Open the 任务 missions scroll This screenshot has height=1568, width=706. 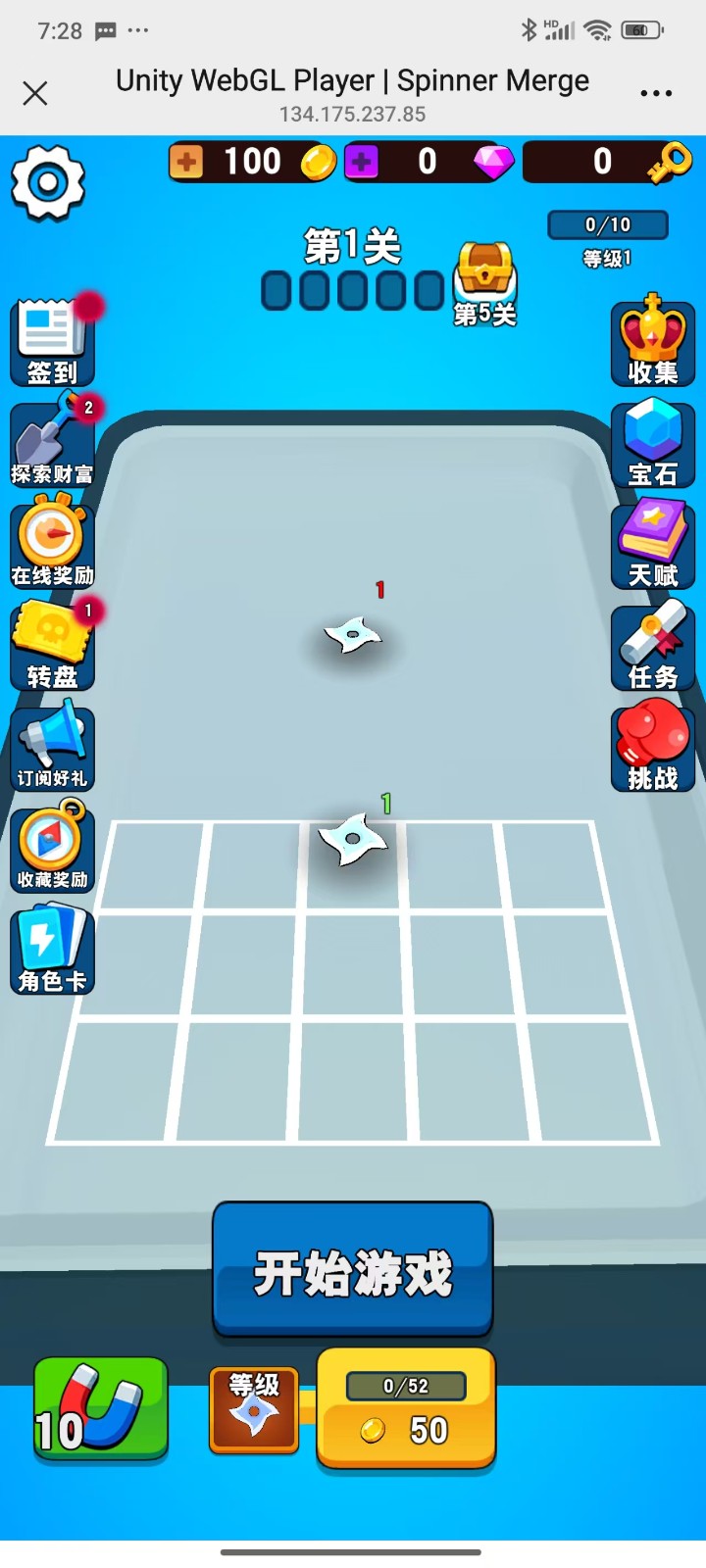(653, 646)
